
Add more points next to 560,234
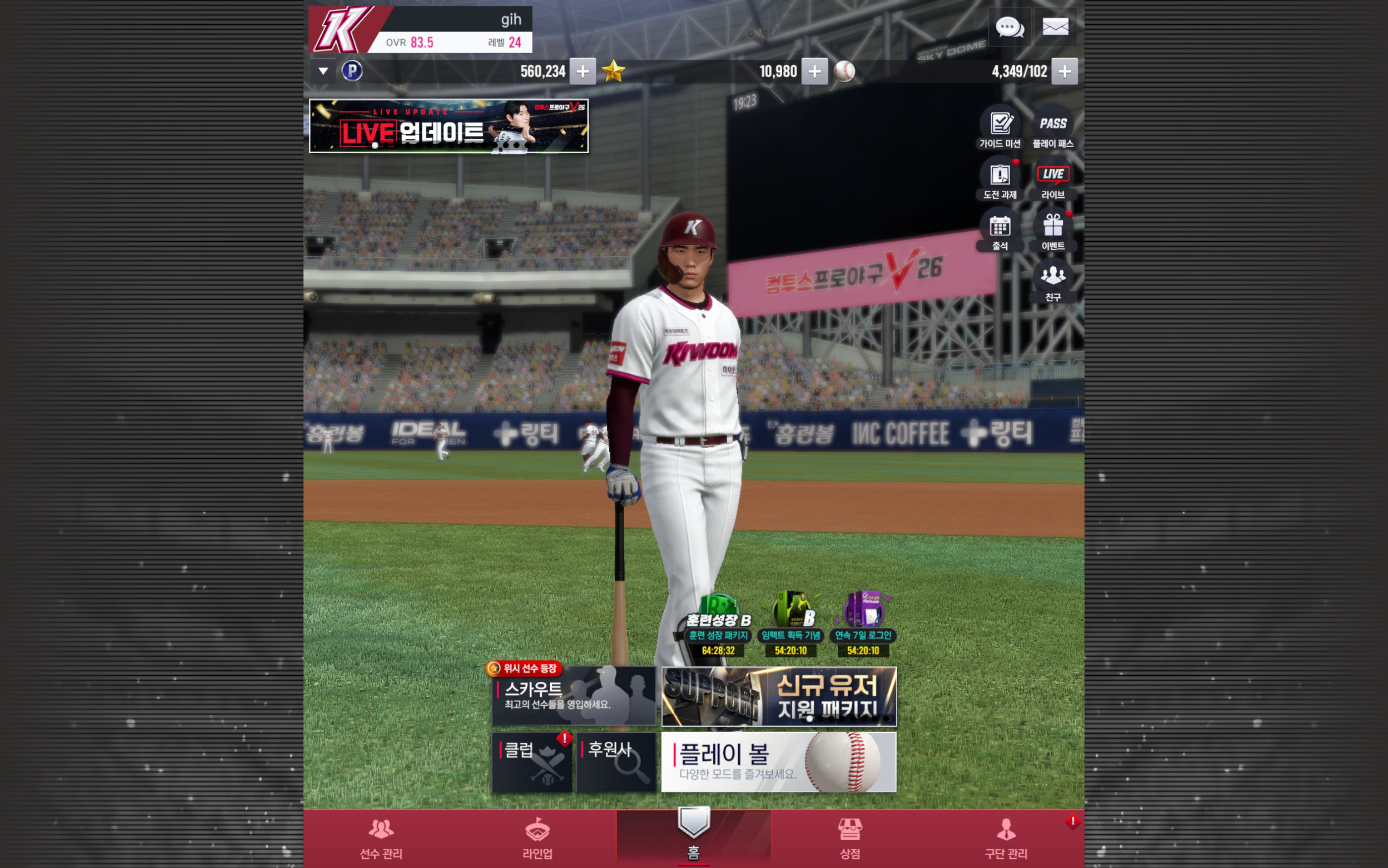click(582, 71)
